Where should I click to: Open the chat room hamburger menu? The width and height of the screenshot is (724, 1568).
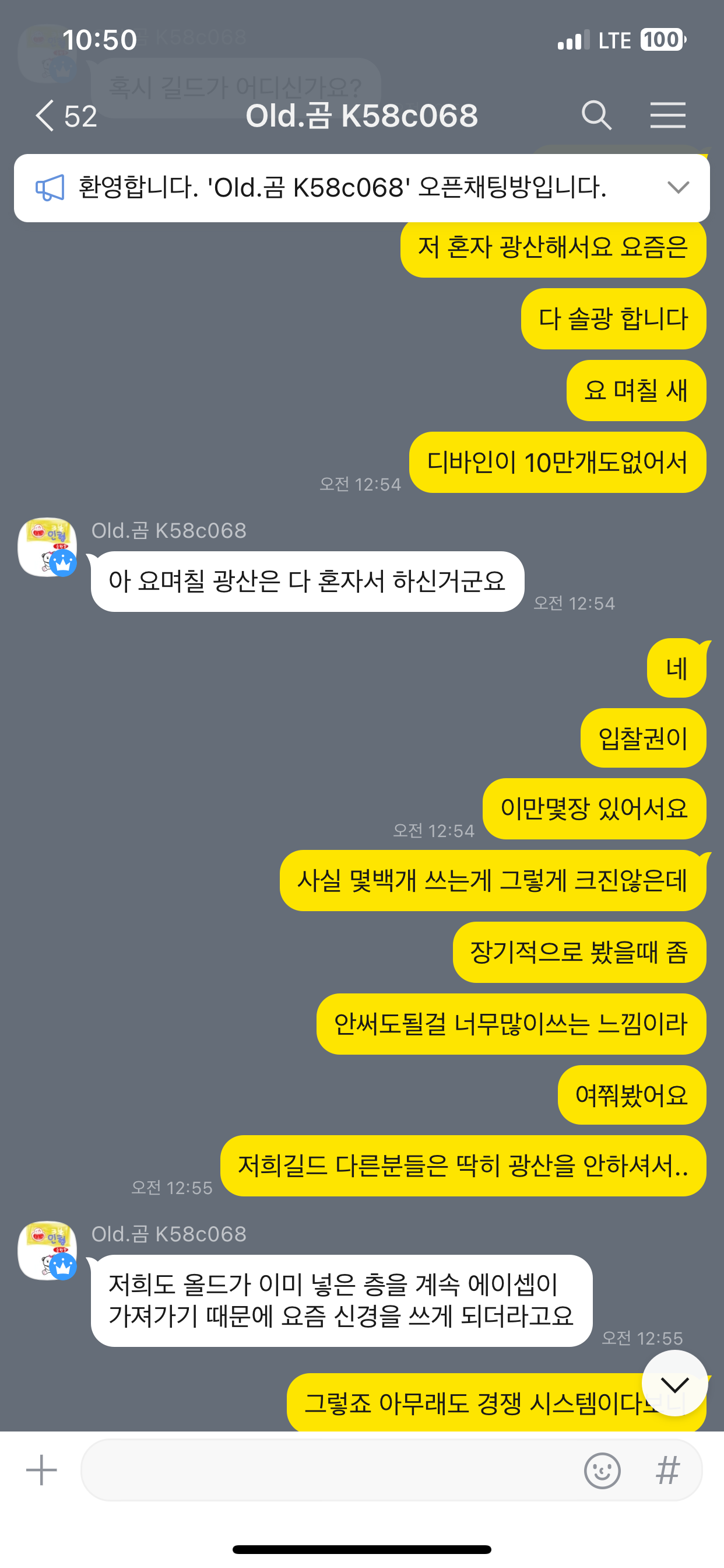click(x=667, y=115)
